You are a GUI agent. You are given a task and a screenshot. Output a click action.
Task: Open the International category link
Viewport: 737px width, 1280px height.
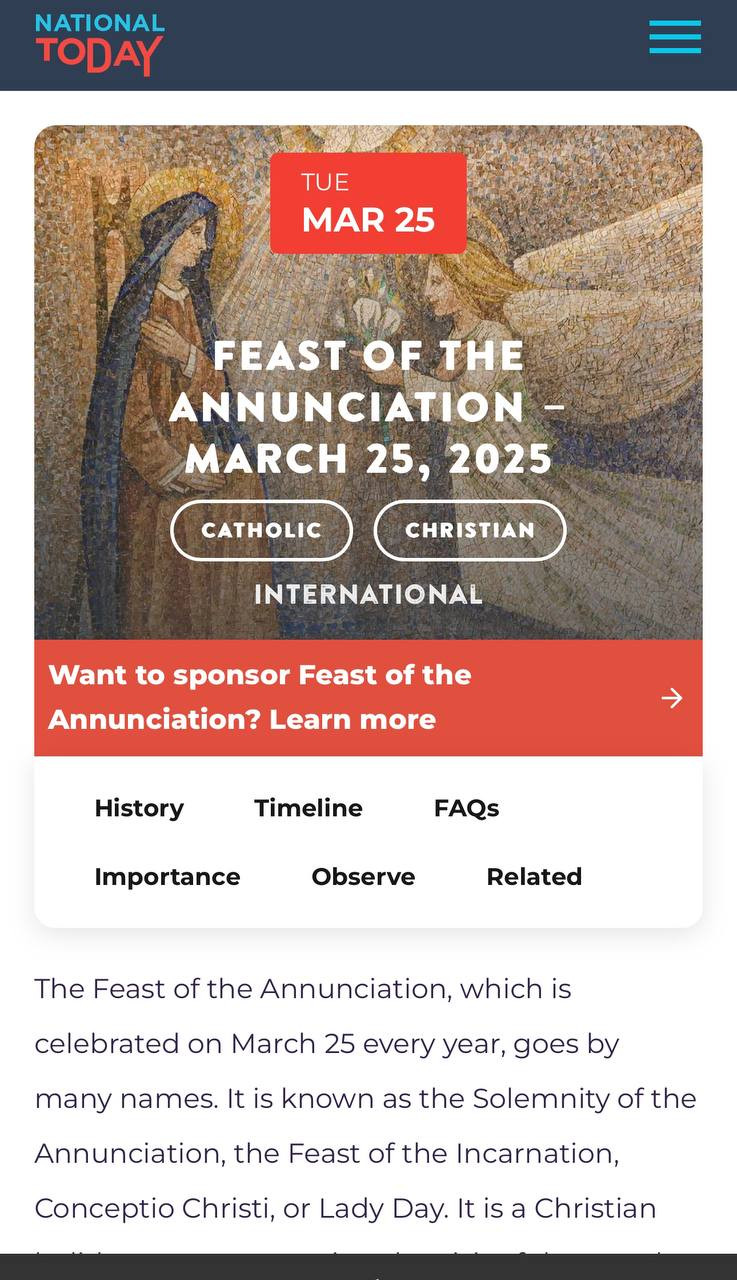point(368,594)
